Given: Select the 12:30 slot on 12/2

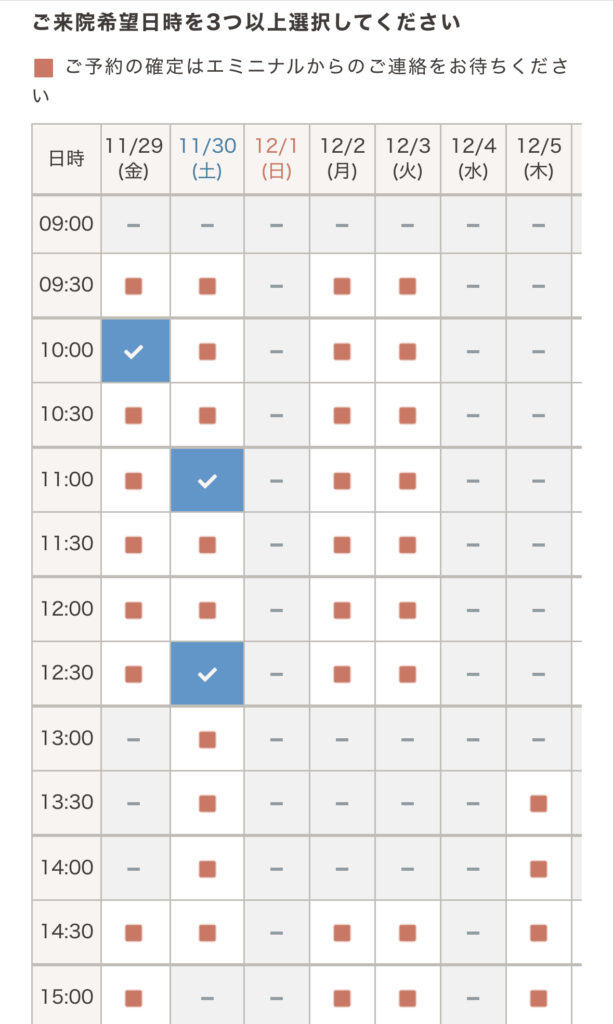Looking at the screenshot, I should 342,674.
